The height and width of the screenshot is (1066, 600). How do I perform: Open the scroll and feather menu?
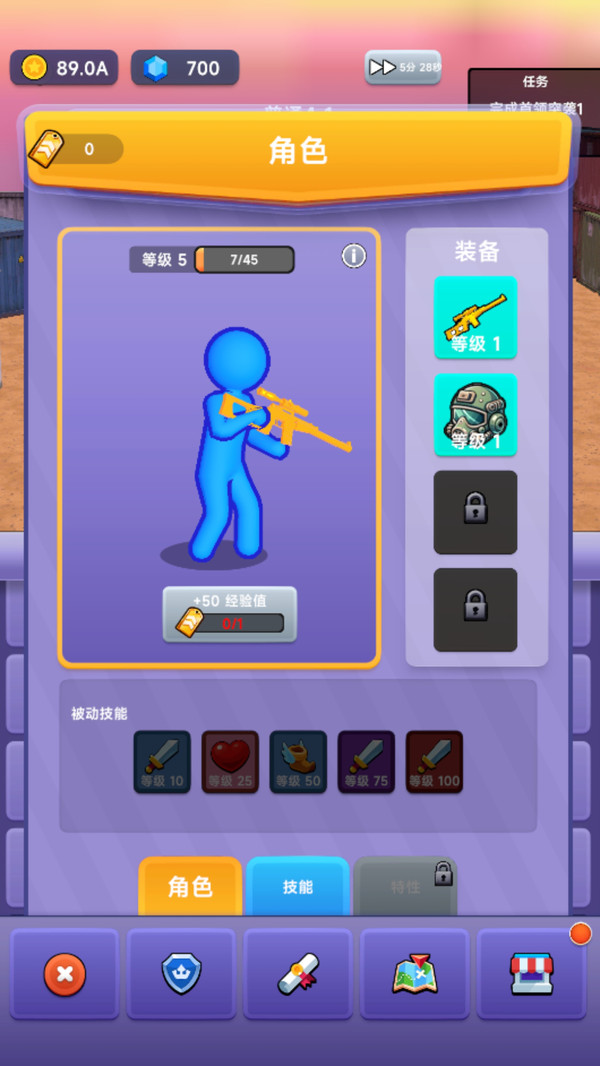[298, 974]
